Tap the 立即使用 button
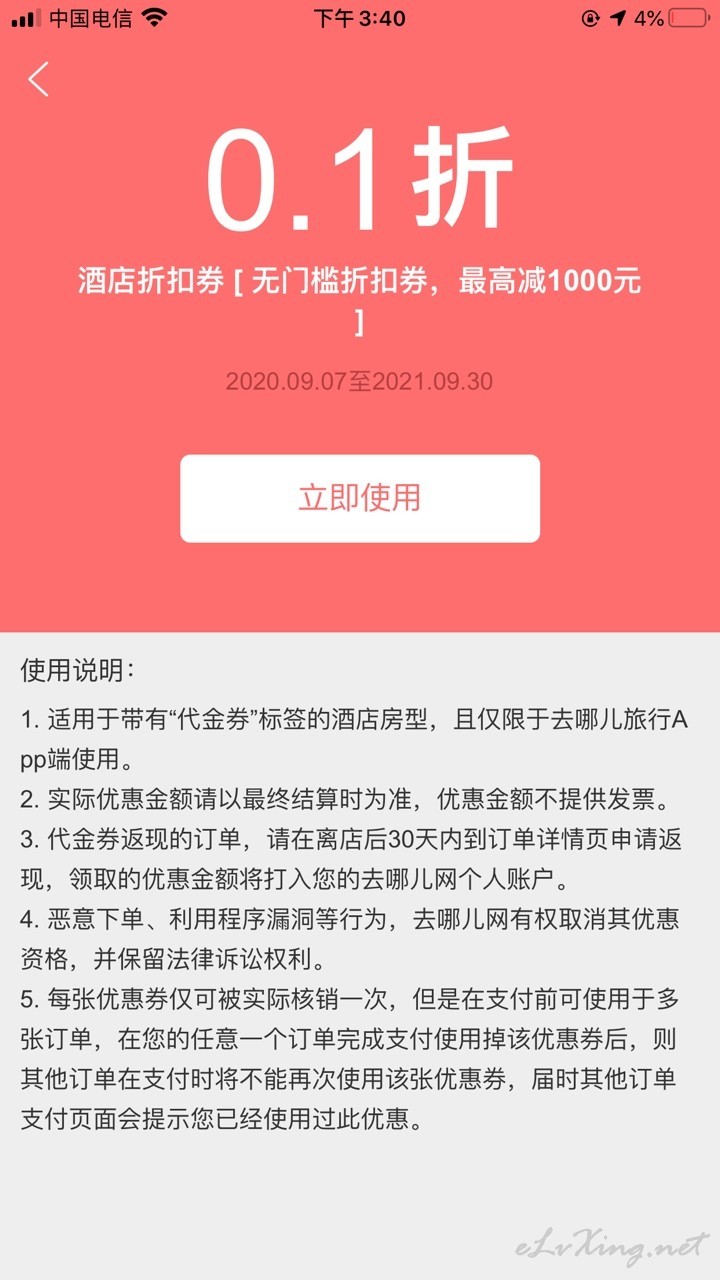This screenshot has width=720, height=1280. point(360,498)
